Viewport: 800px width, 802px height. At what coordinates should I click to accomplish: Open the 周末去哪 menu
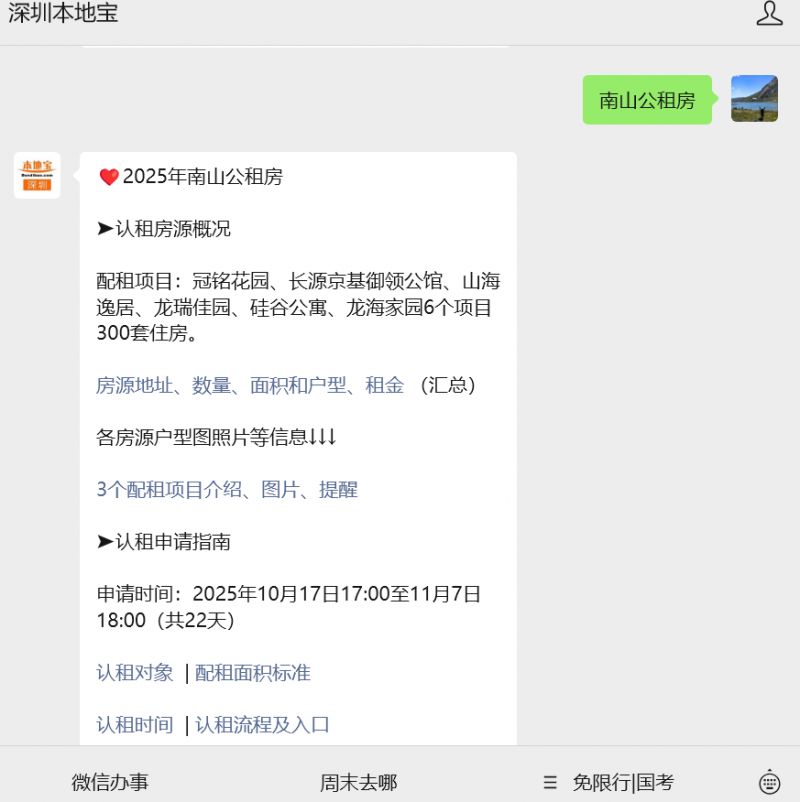pos(359,782)
